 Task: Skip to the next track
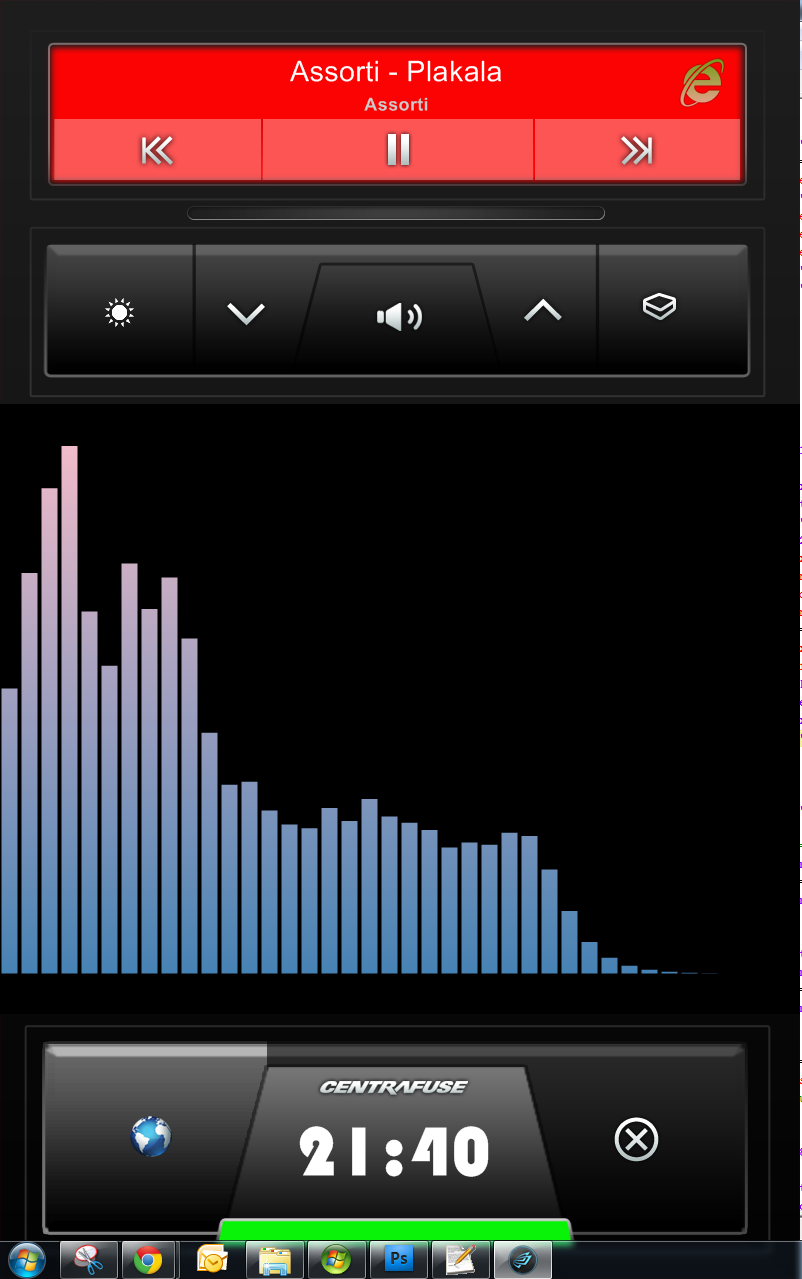(637, 150)
